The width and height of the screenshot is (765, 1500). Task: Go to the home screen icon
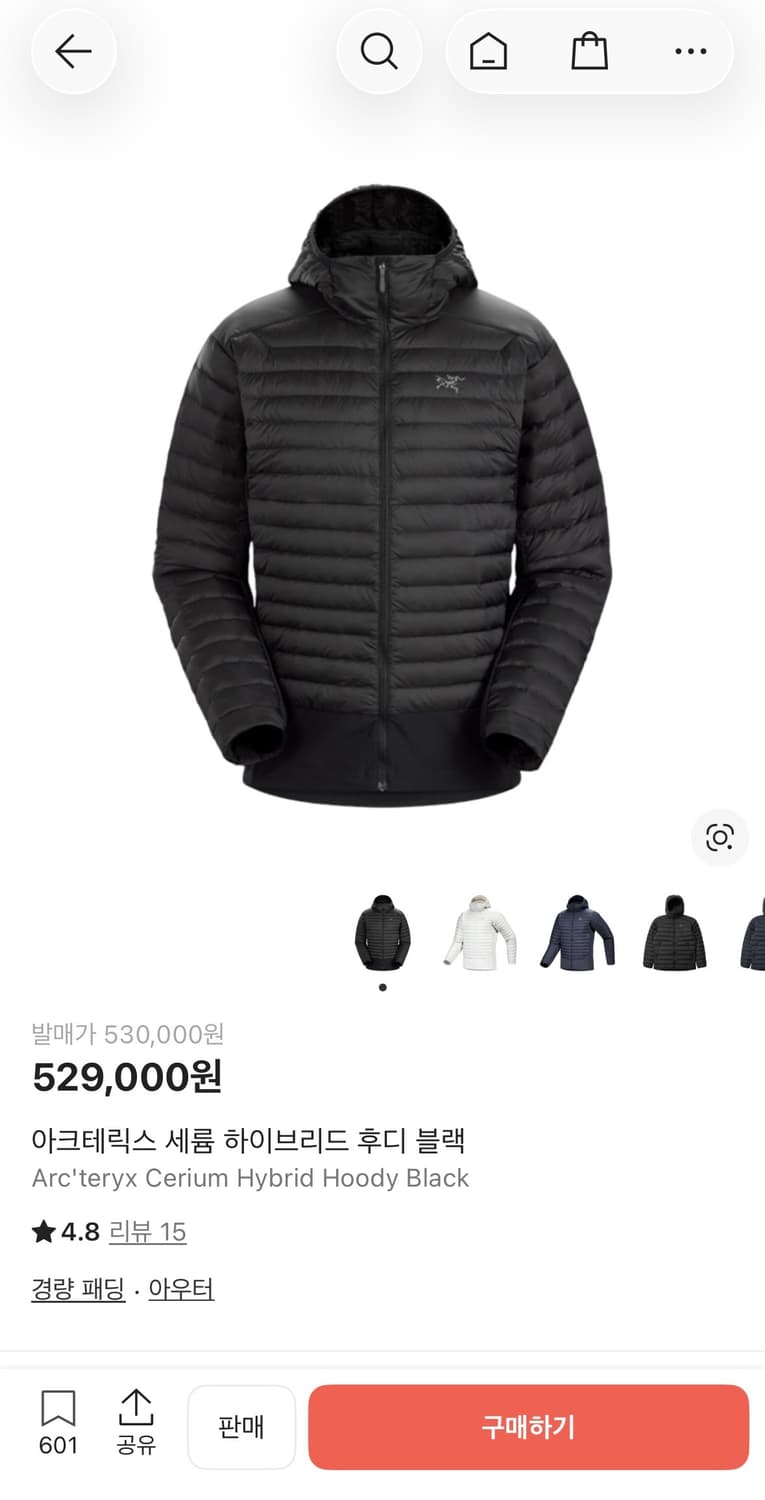(x=487, y=51)
